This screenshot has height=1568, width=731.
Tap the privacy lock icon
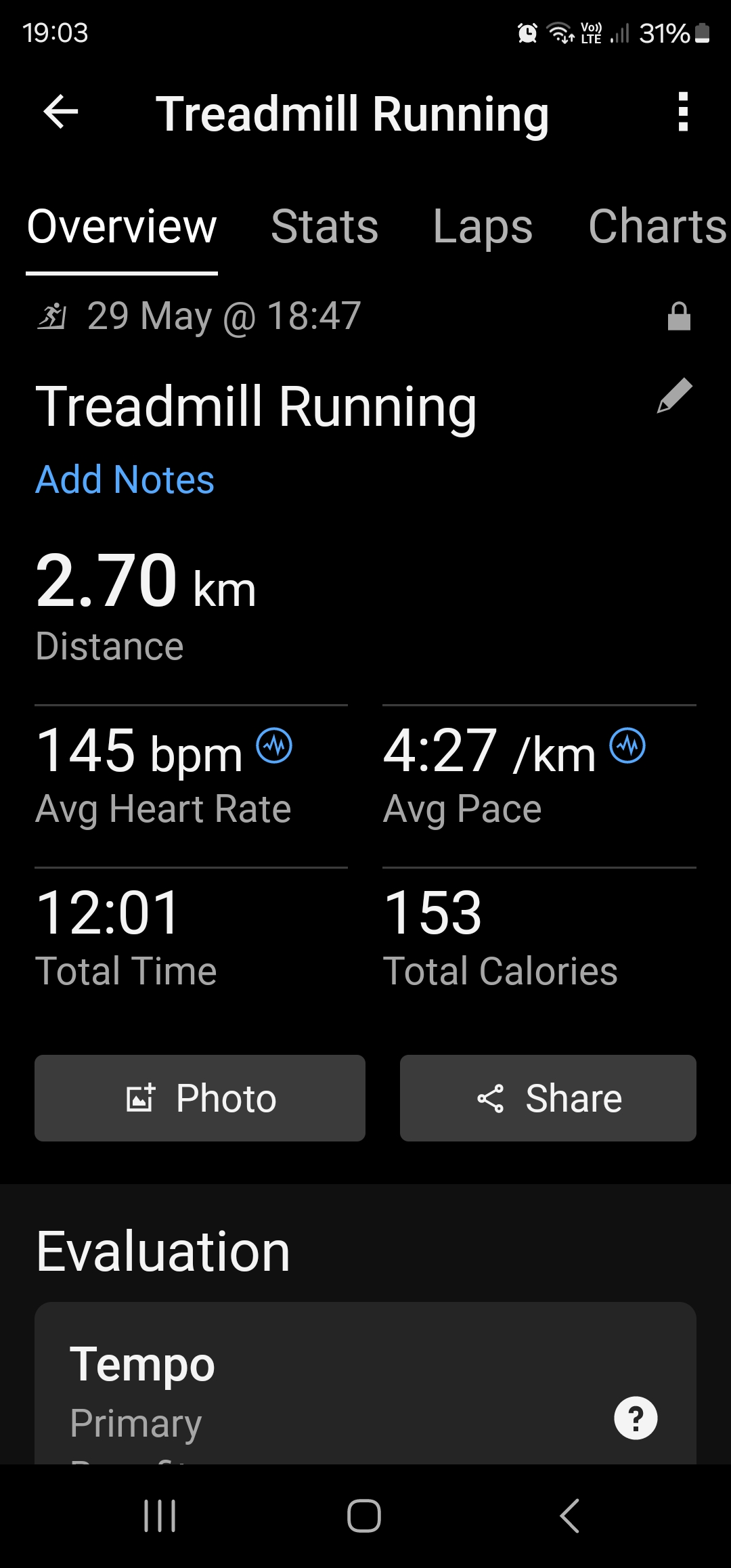tap(679, 316)
